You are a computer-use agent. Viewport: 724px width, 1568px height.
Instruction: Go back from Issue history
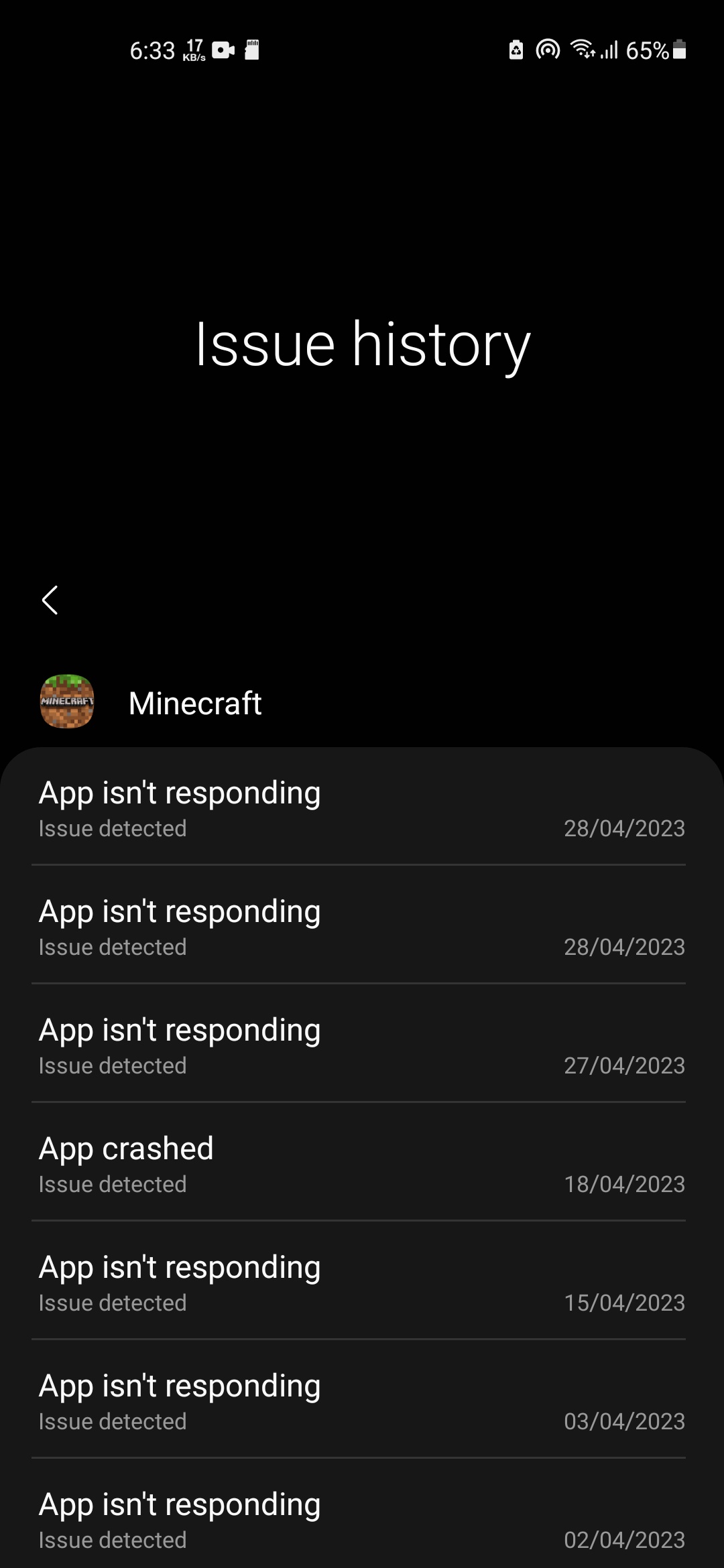click(x=50, y=600)
